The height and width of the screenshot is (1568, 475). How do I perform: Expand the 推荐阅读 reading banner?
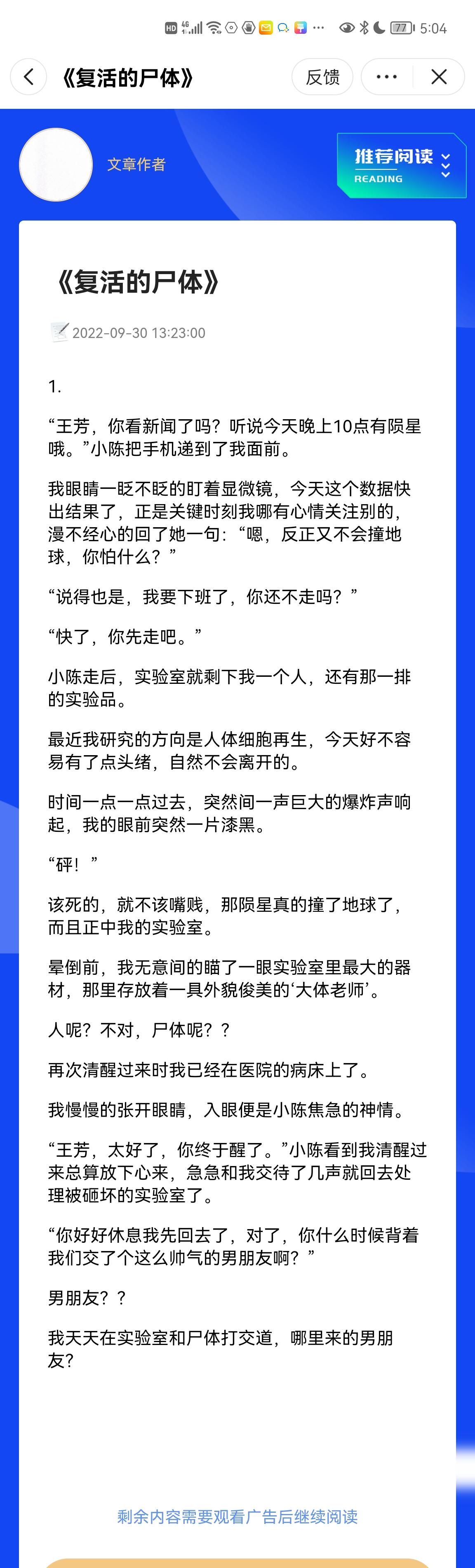pos(401,165)
